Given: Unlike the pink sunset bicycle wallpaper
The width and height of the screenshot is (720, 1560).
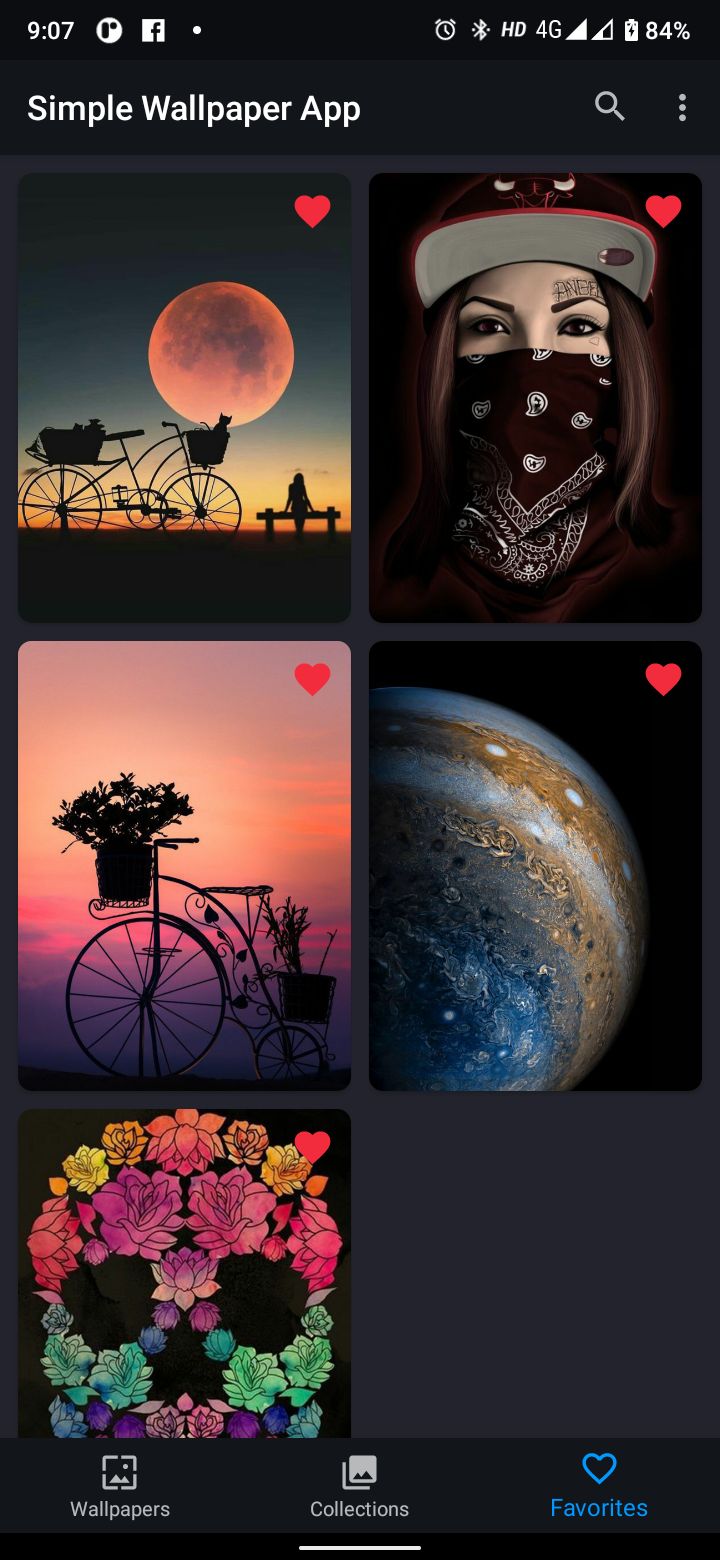Looking at the screenshot, I should 312,679.
